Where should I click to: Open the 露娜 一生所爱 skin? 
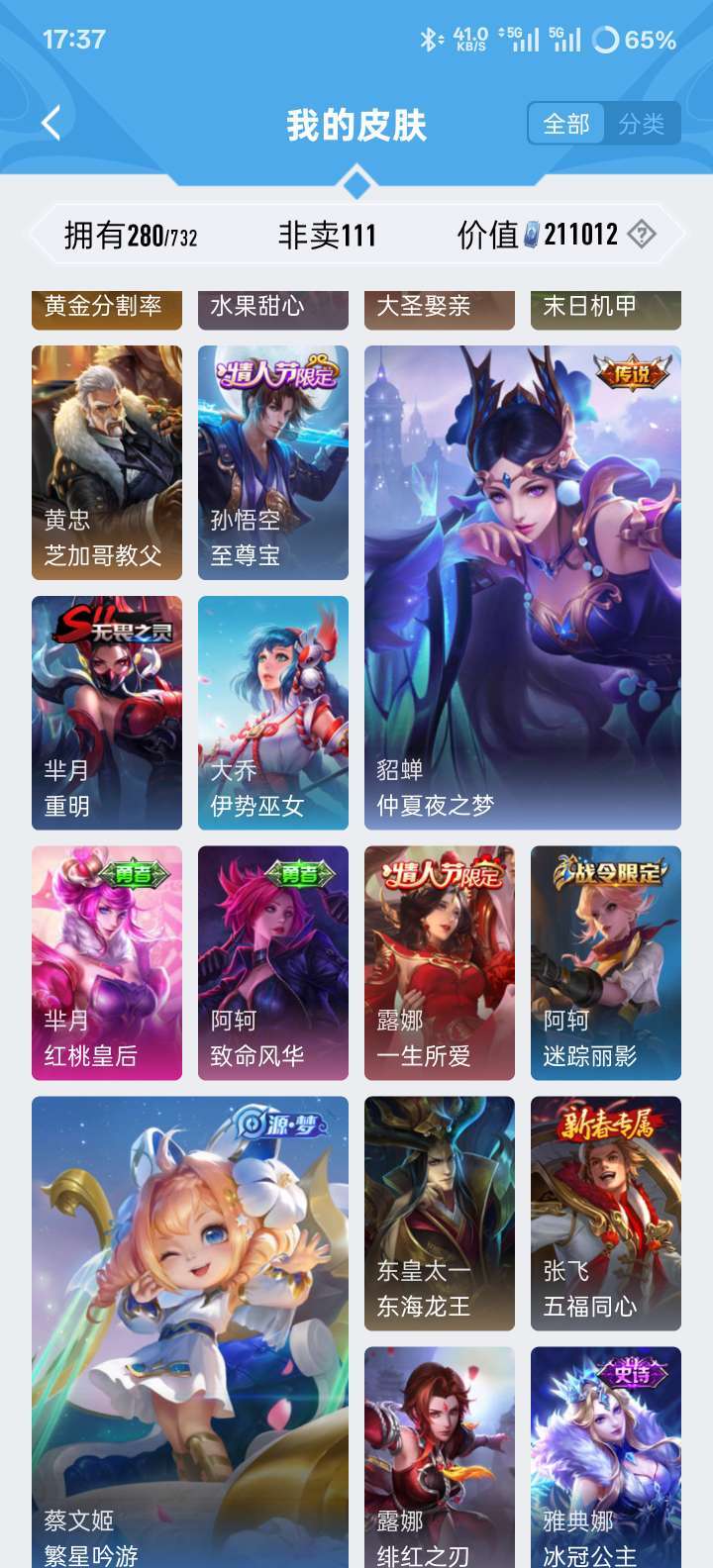pos(440,962)
